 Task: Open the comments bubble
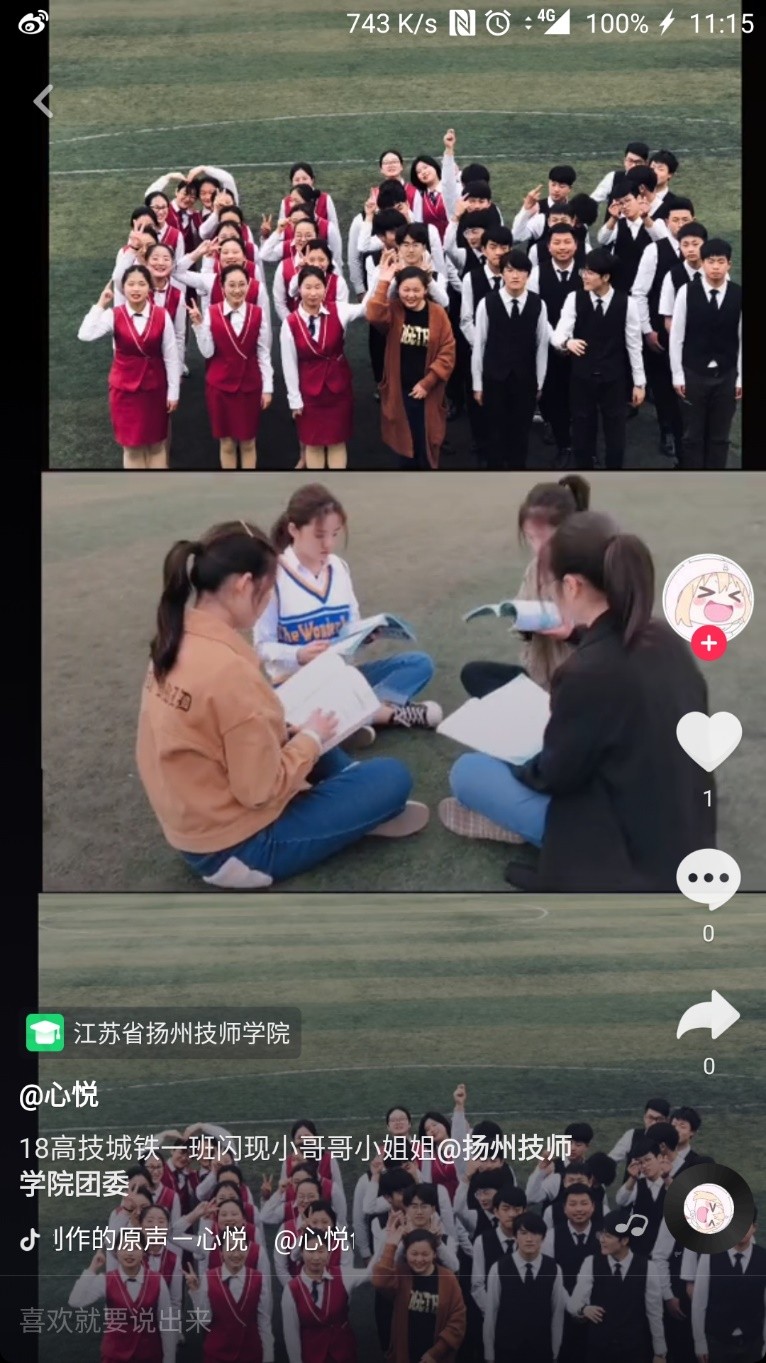point(708,879)
